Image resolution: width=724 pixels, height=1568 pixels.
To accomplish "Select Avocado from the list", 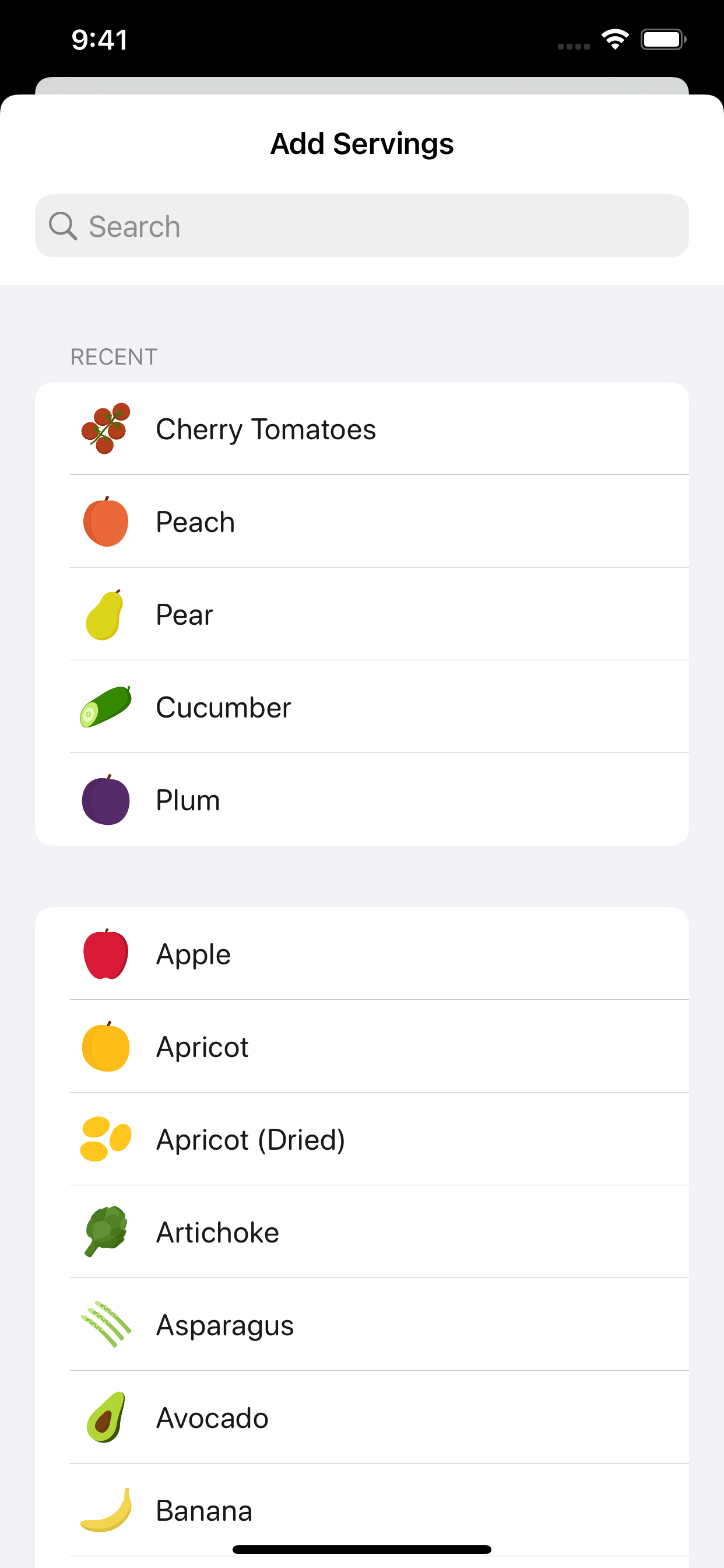I will (x=361, y=1417).
